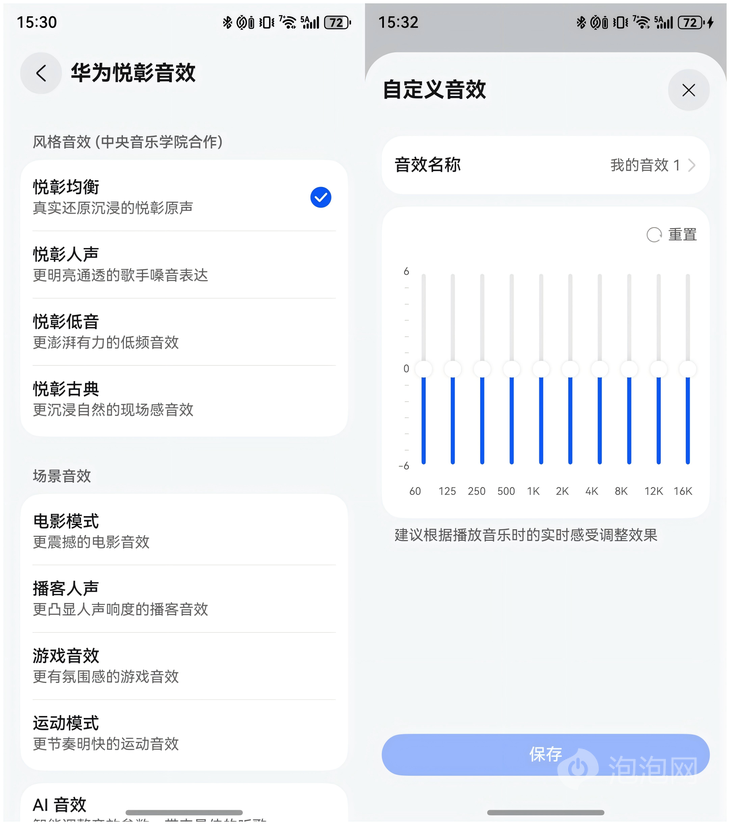
Task: Activate 运动模式 scene effect
Action: [180, 732]
